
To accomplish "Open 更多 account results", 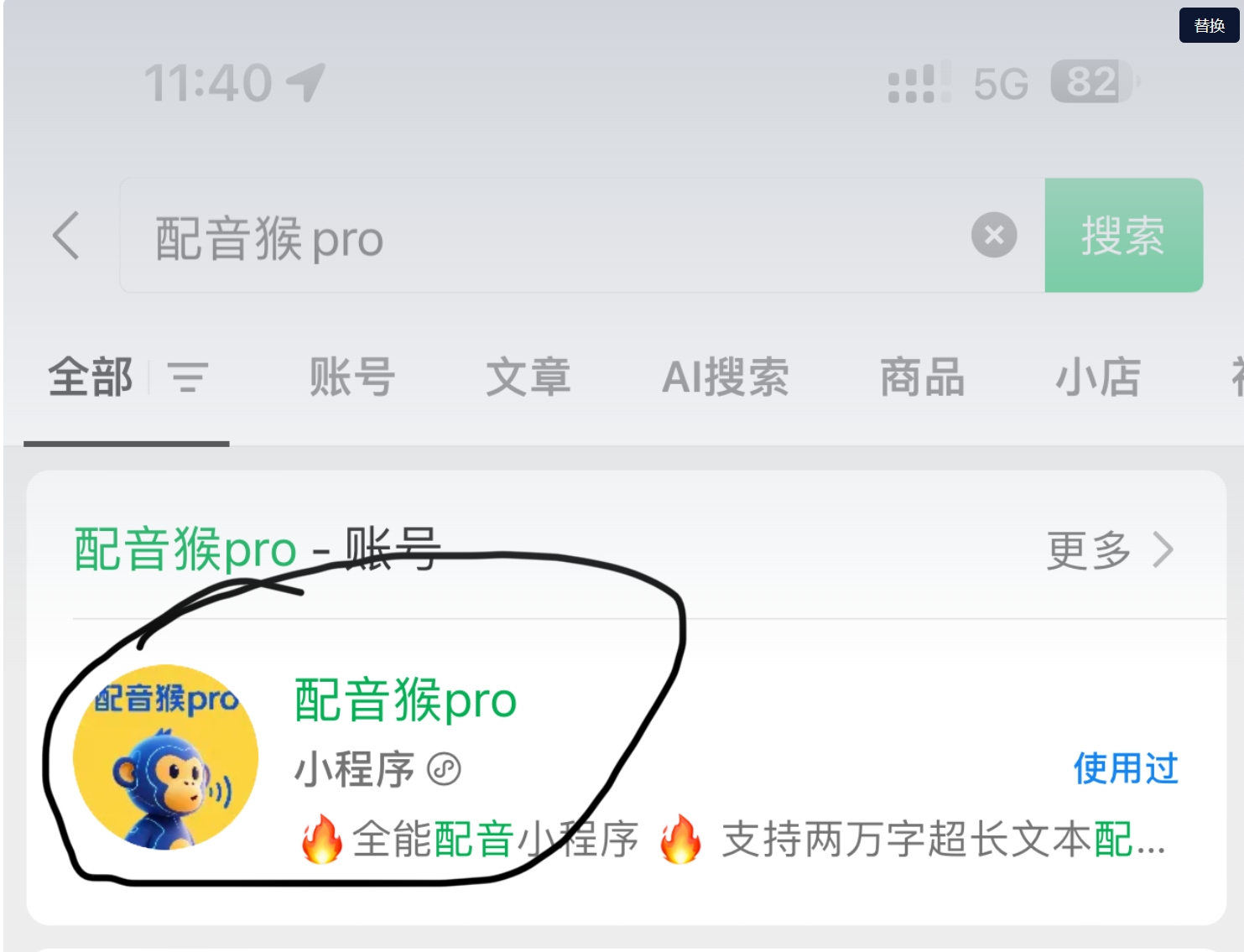I will (1109, 550).
